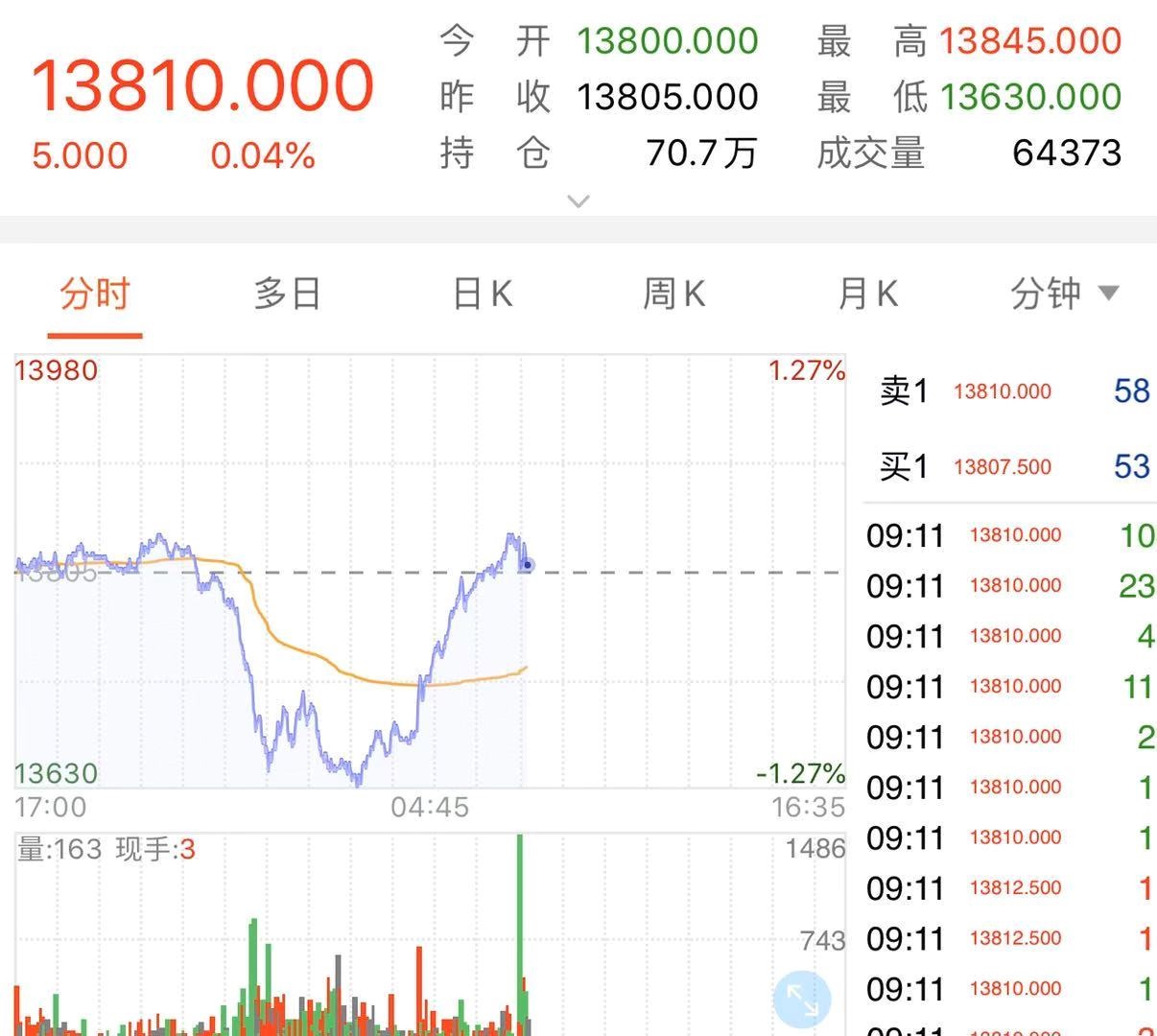Expand more quote details with the down chevron
The height and width of the screenshot is (1036, 1157).
coord(578,201)
